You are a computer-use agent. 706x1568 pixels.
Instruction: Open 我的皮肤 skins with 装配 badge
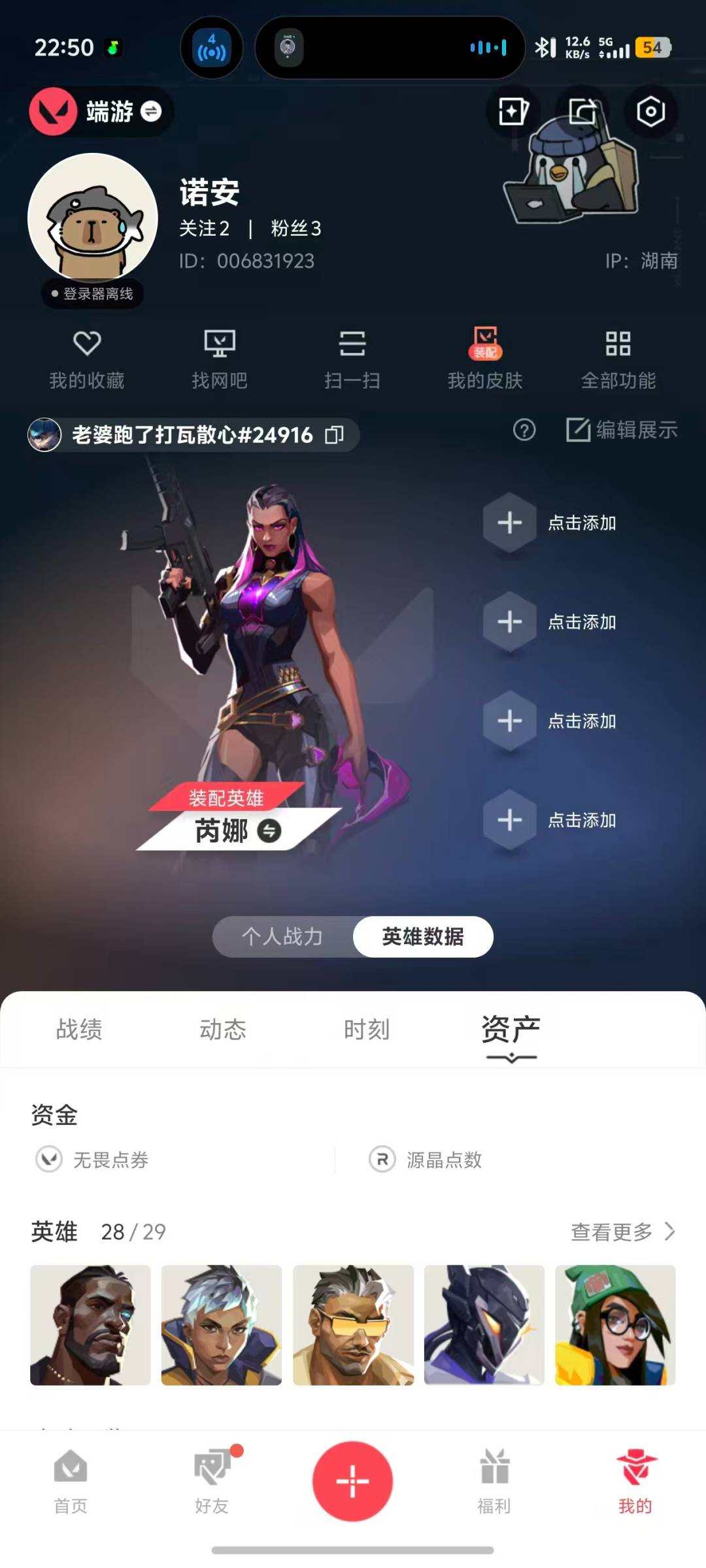486,356
